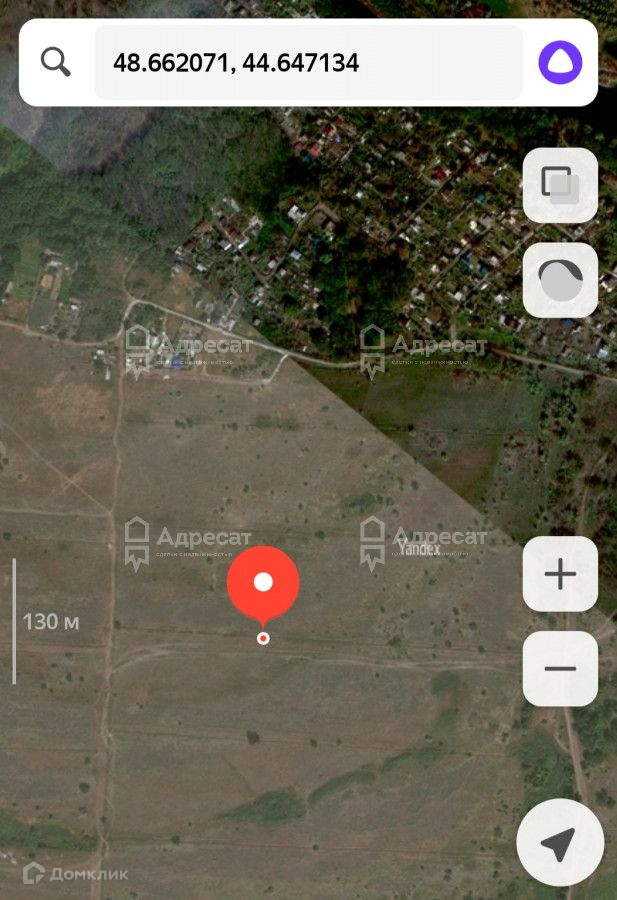This screenshot has width=617, height=900.
Task: Open the map layers selector
Action: click(560, 185)
